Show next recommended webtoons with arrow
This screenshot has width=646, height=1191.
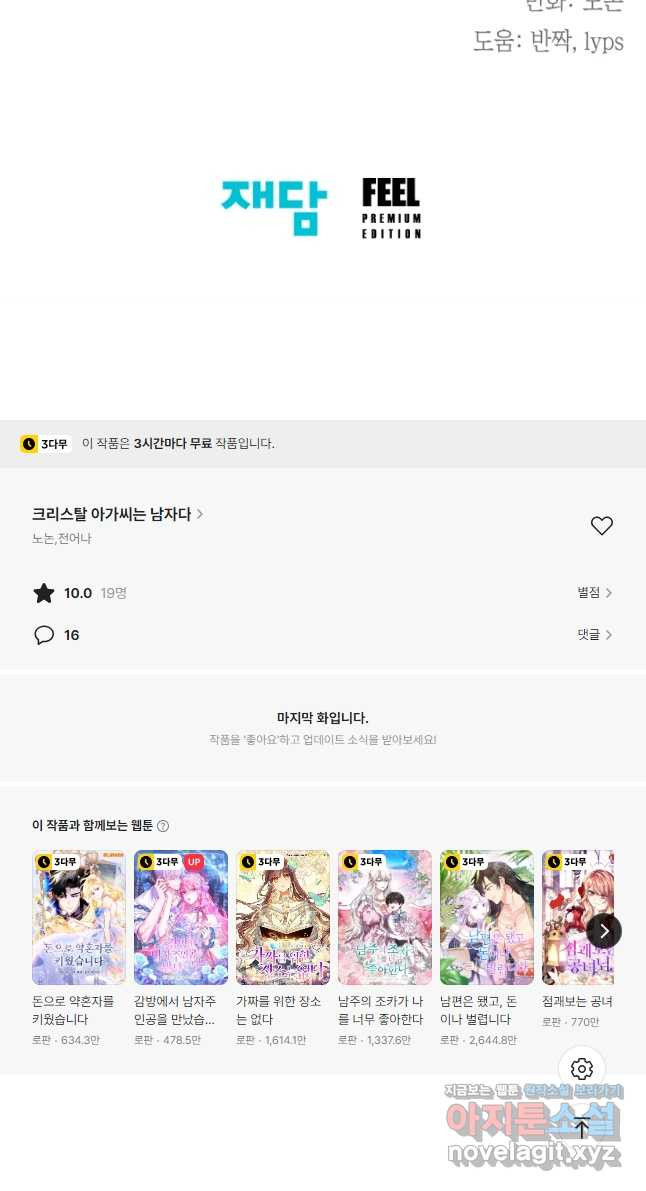click(604, 931)
